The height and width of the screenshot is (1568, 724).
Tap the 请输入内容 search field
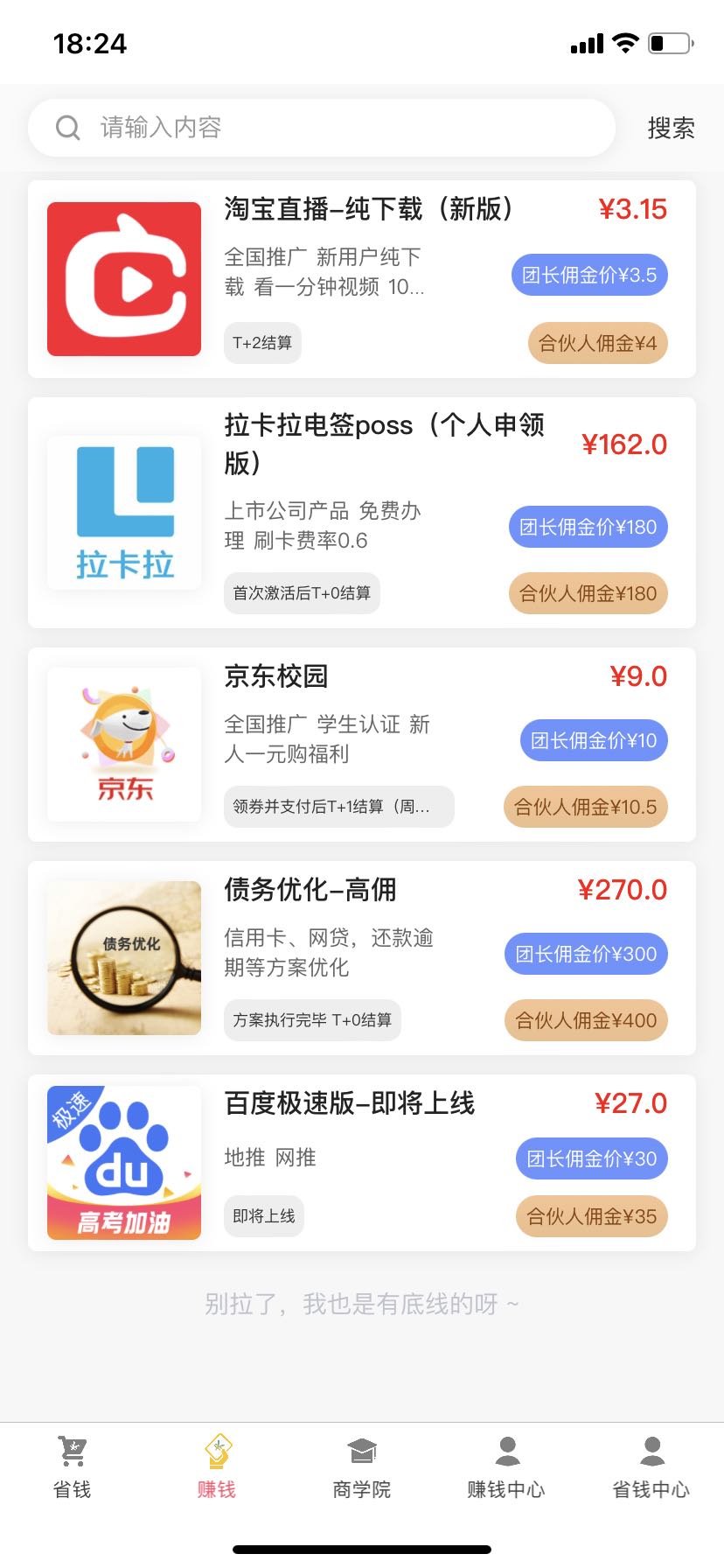pyautogui.click(x=322, y=128)
